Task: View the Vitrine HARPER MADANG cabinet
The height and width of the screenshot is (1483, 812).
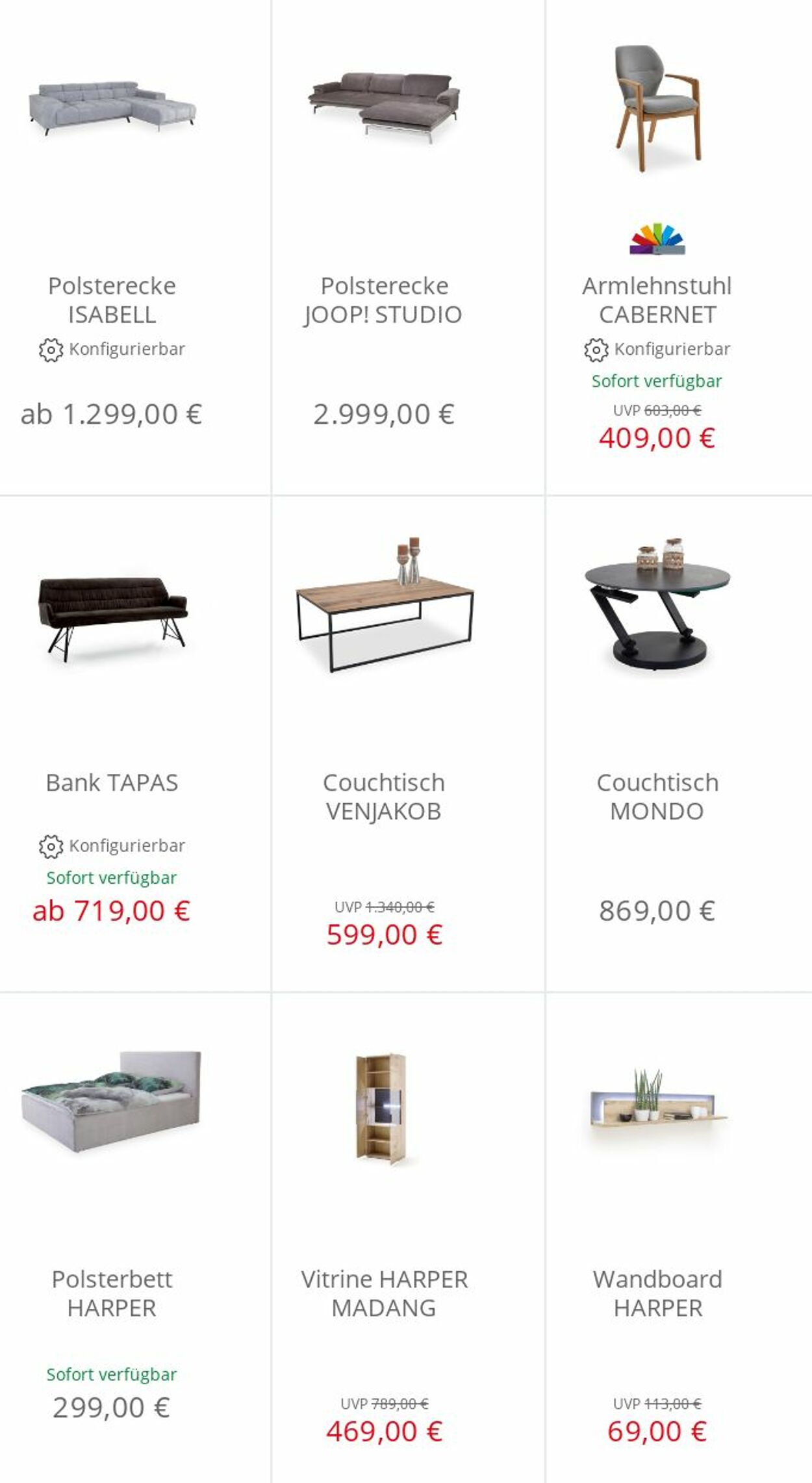Action: (384, 1293)
